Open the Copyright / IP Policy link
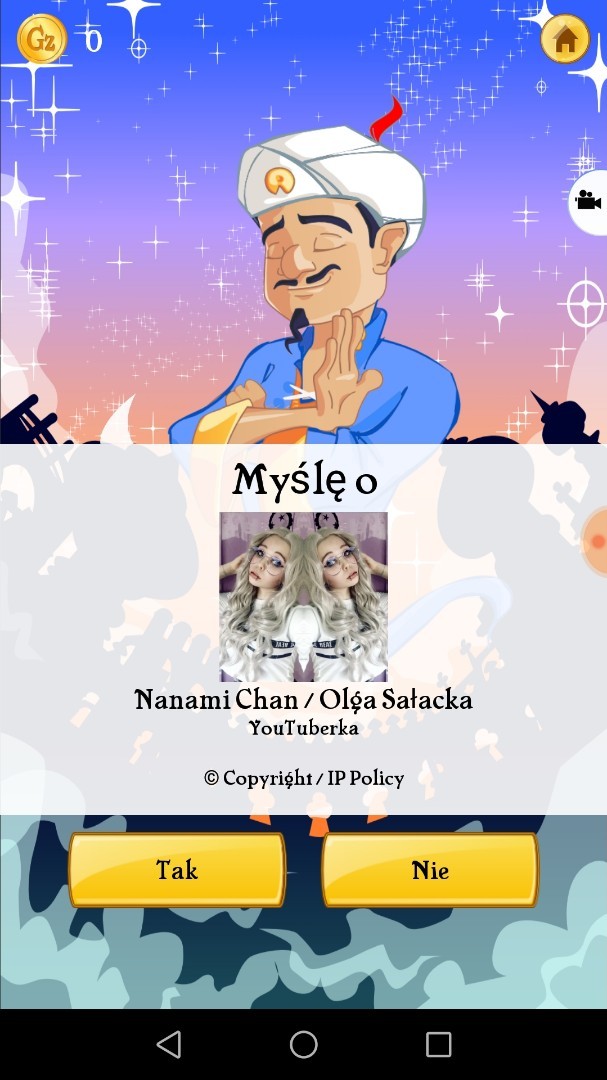Image resolution: width=607 pixels, height=1080 pixels. coord(304,778)
